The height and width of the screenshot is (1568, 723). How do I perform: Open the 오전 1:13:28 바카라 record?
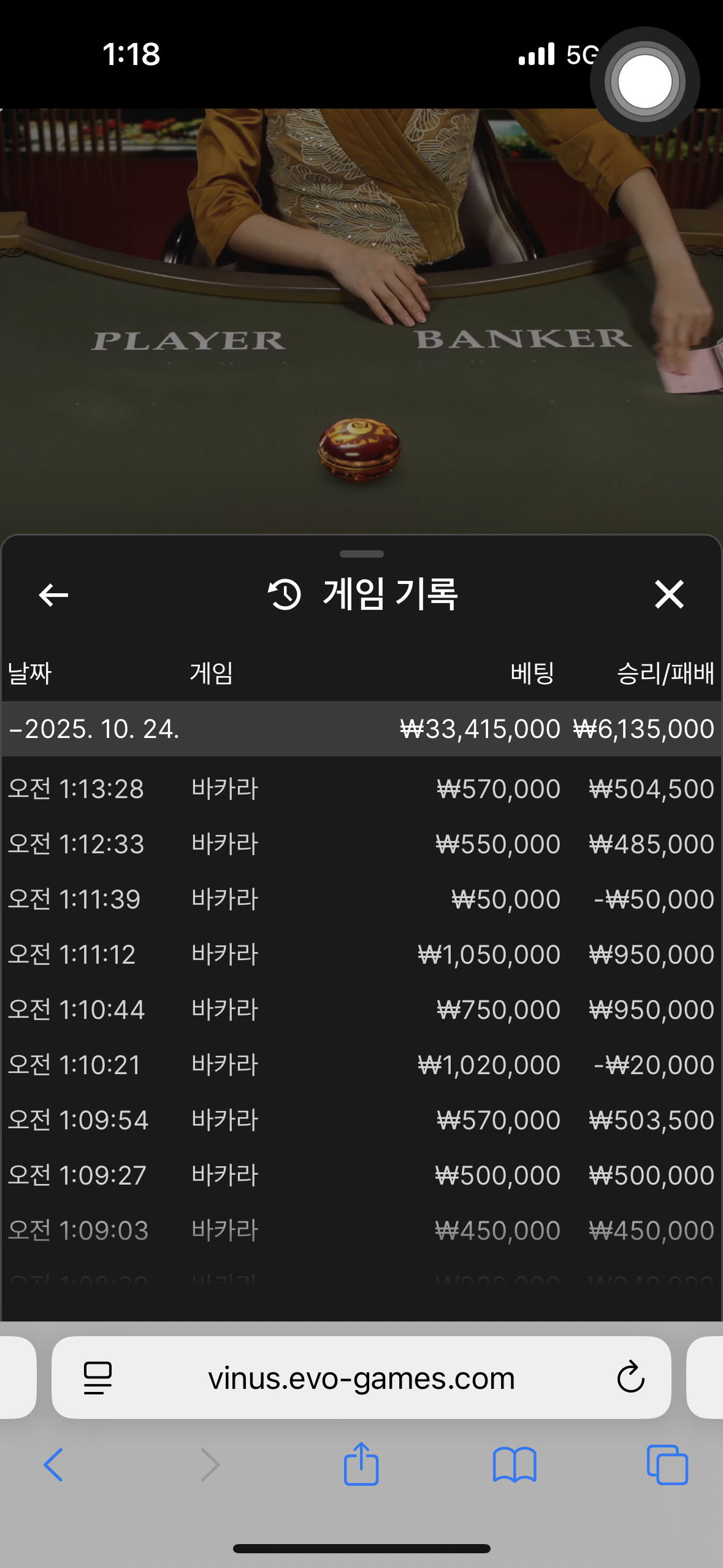point(361,789)
